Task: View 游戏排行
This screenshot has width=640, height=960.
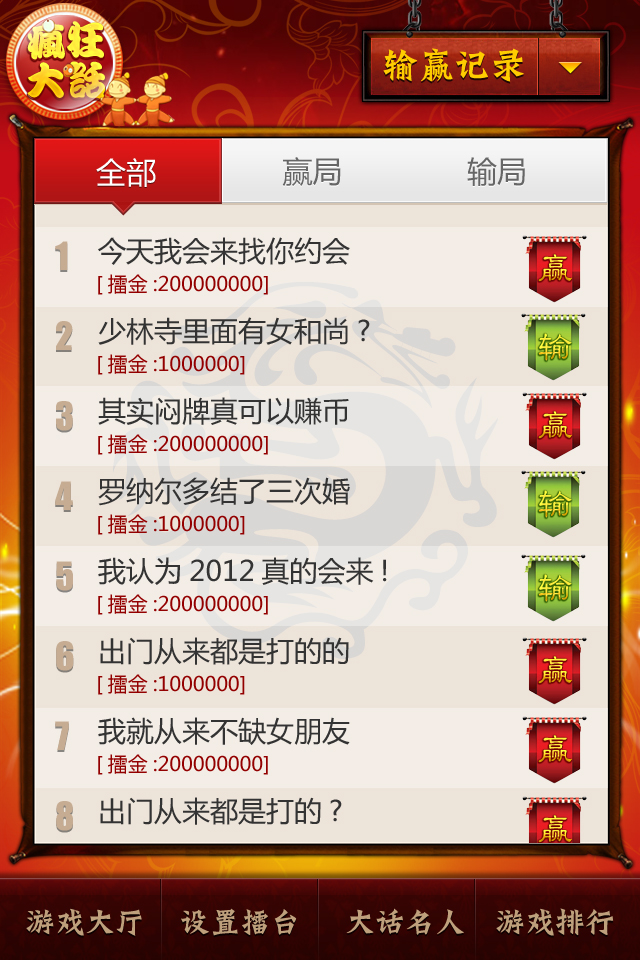Action: [x=555, y=921]
